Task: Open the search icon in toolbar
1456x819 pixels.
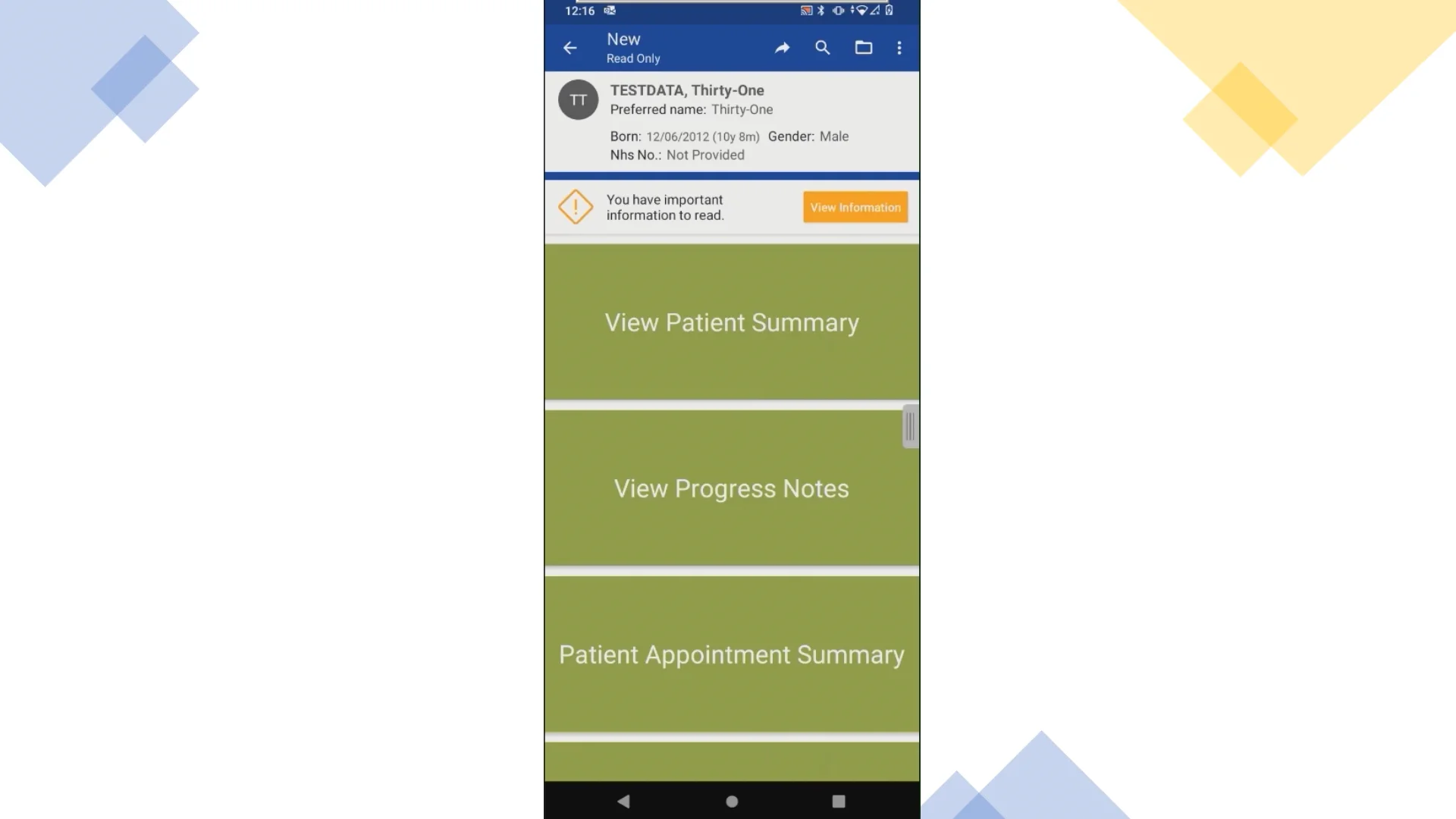Action: [822, 48]
